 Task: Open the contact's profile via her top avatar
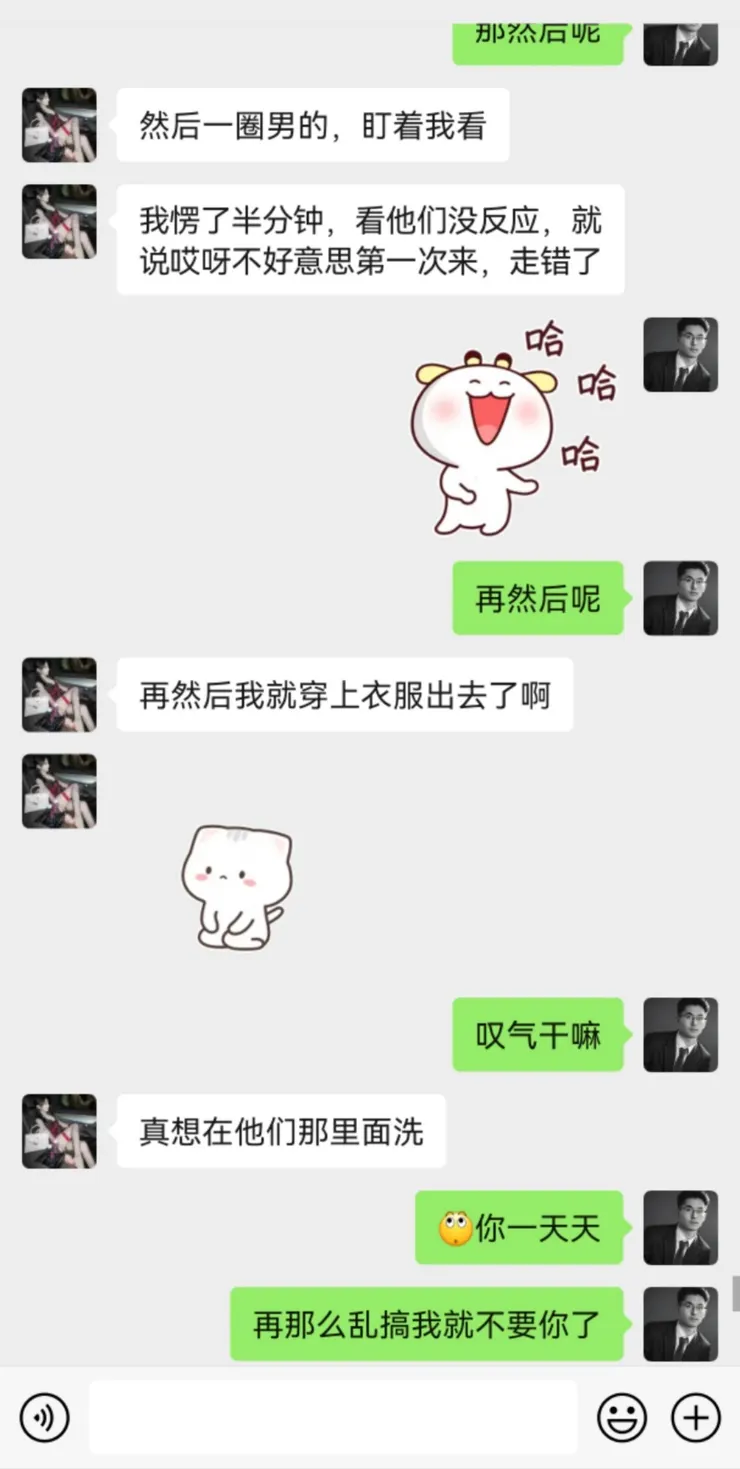(x=58, y=124)
